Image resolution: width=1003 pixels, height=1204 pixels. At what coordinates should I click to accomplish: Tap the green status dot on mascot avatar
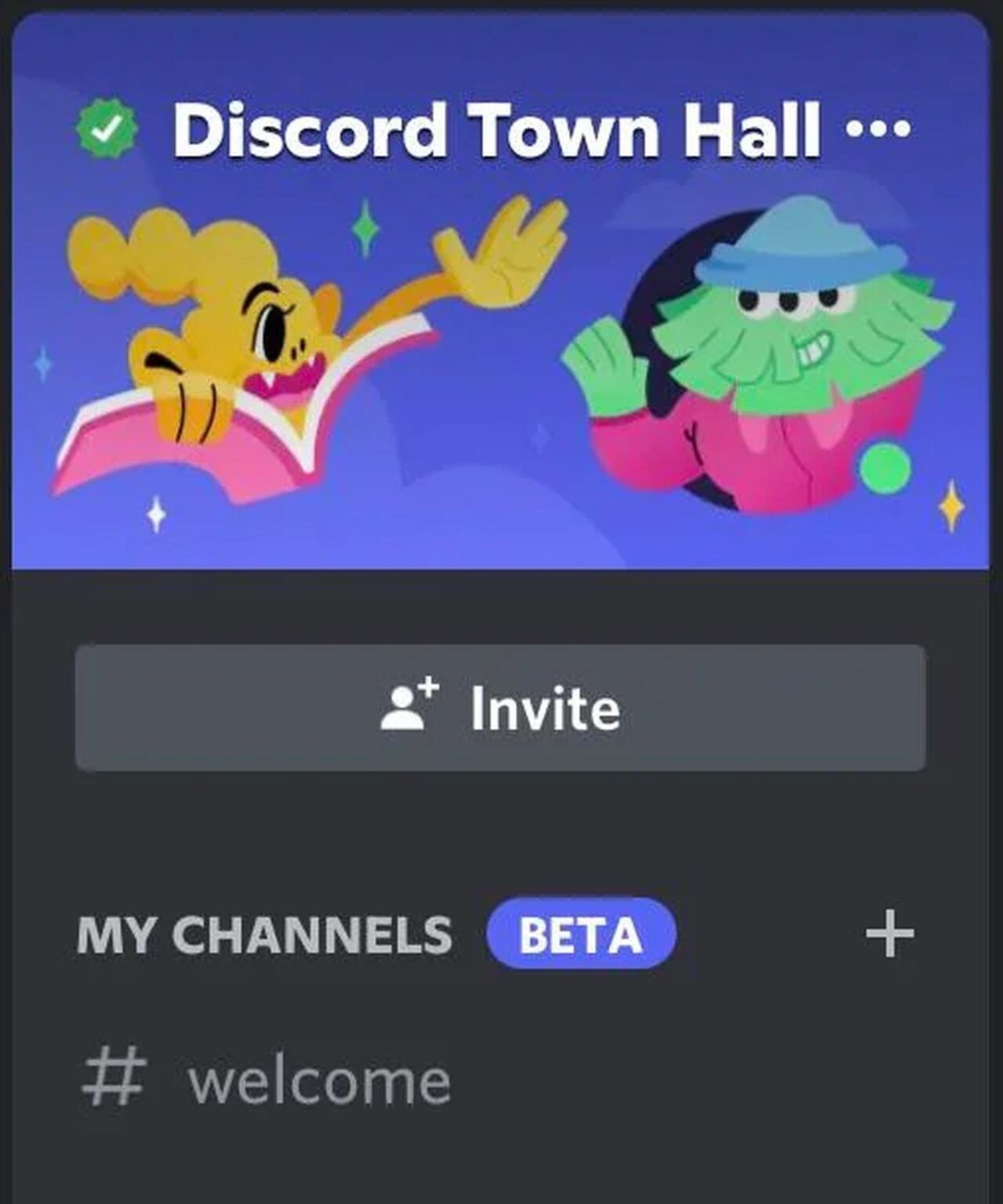[885, 467]
